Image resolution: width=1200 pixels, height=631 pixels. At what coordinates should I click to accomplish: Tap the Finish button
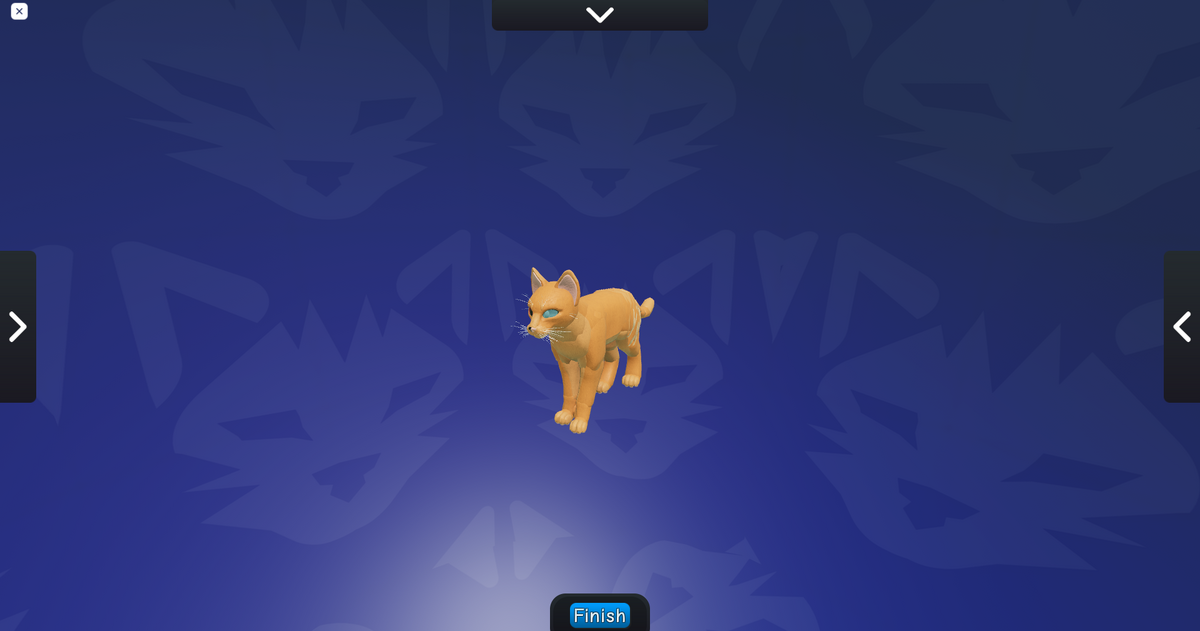pyautogui.click(x=600, y=615)
